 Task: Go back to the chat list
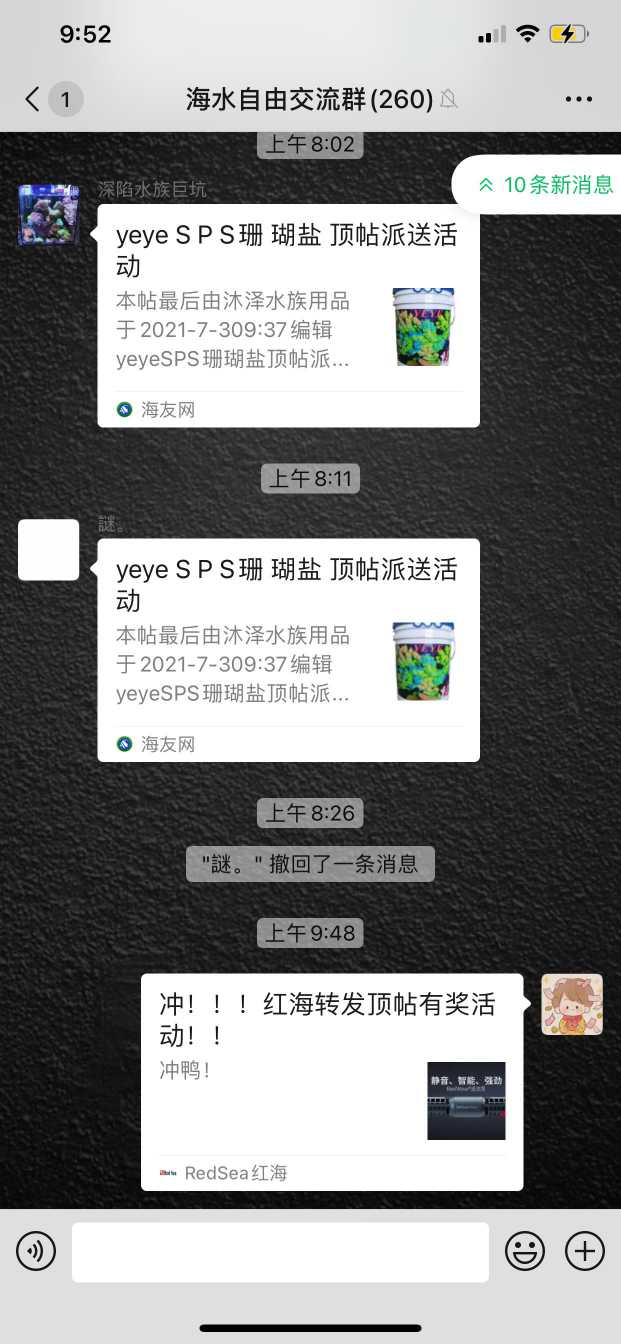pos(35,99)
